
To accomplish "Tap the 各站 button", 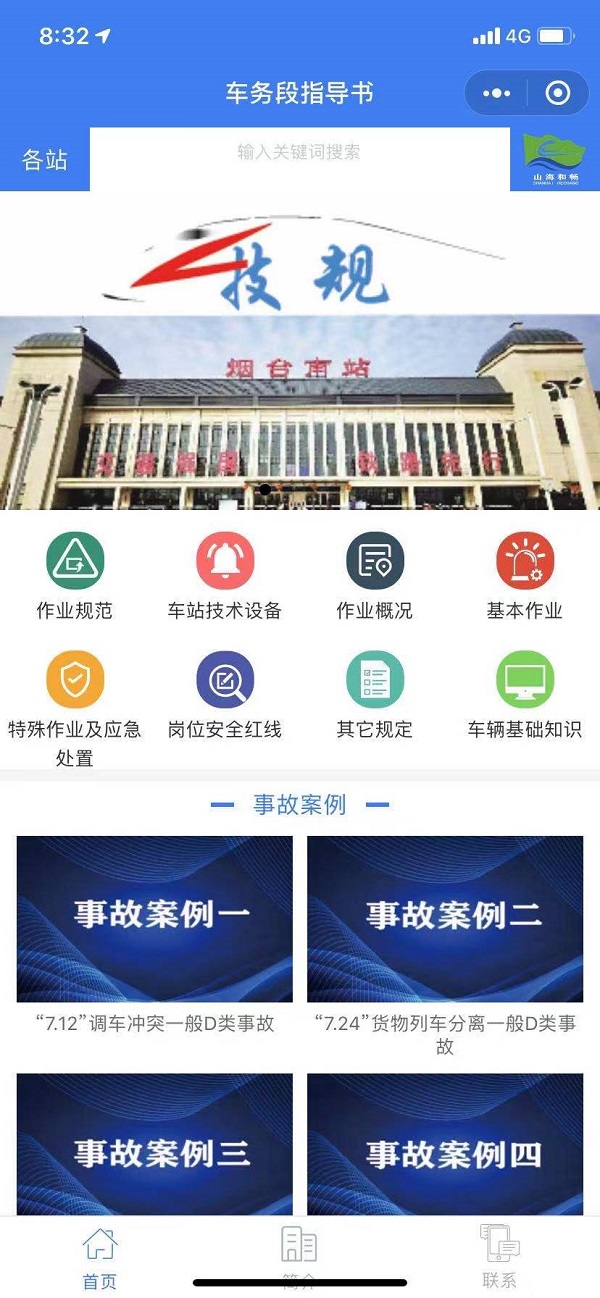I will 45,160.
